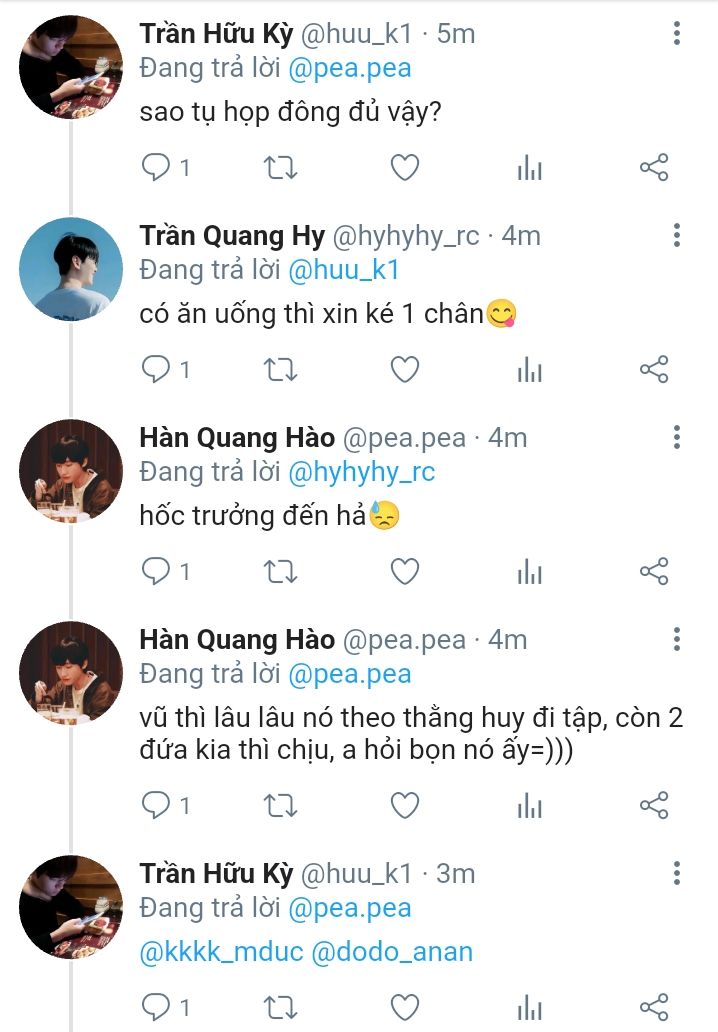Share Trần Quang Hy's tweet

654,370
